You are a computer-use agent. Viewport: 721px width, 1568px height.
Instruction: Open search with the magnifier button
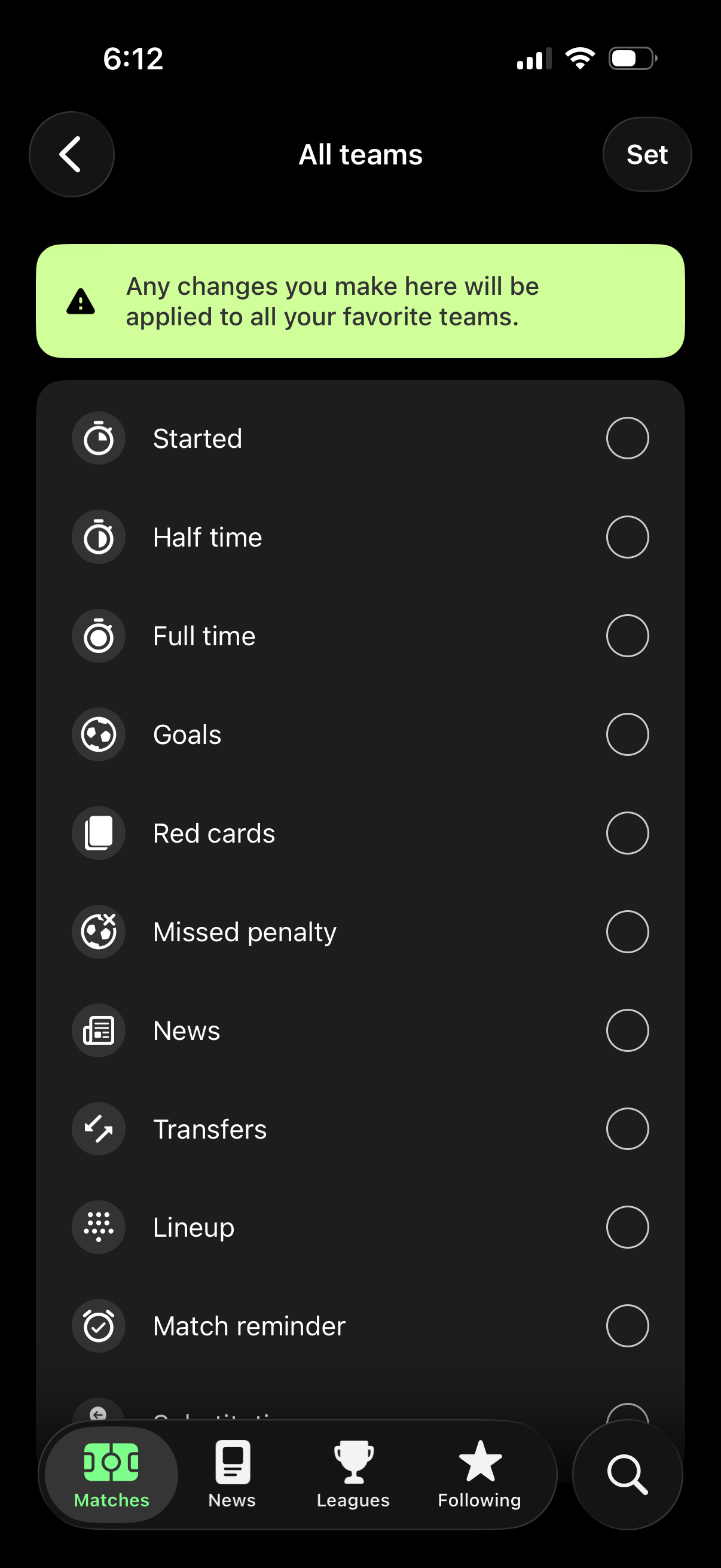[627, 1474]
